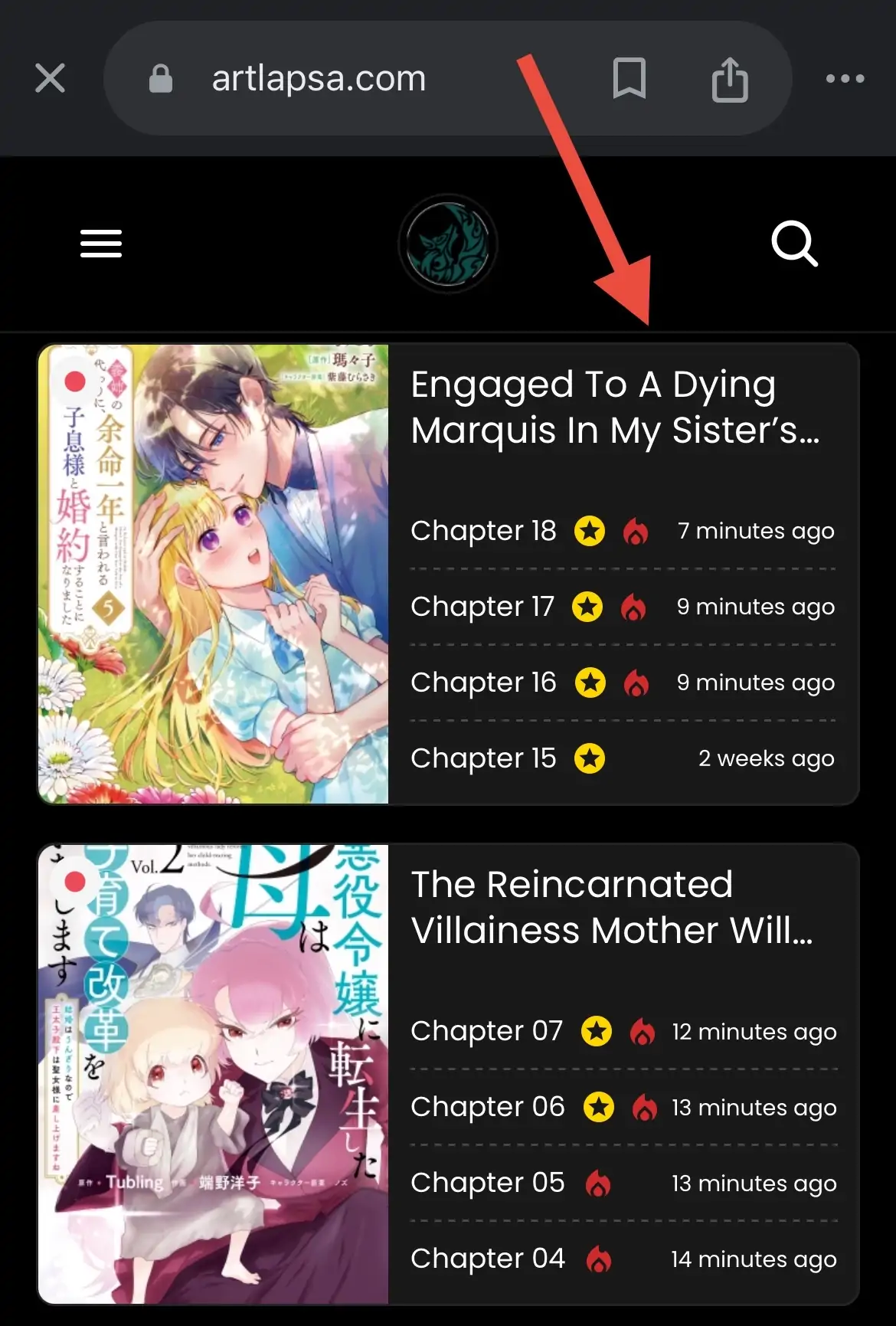
Task: Share this page
Action: pos(729,80)
